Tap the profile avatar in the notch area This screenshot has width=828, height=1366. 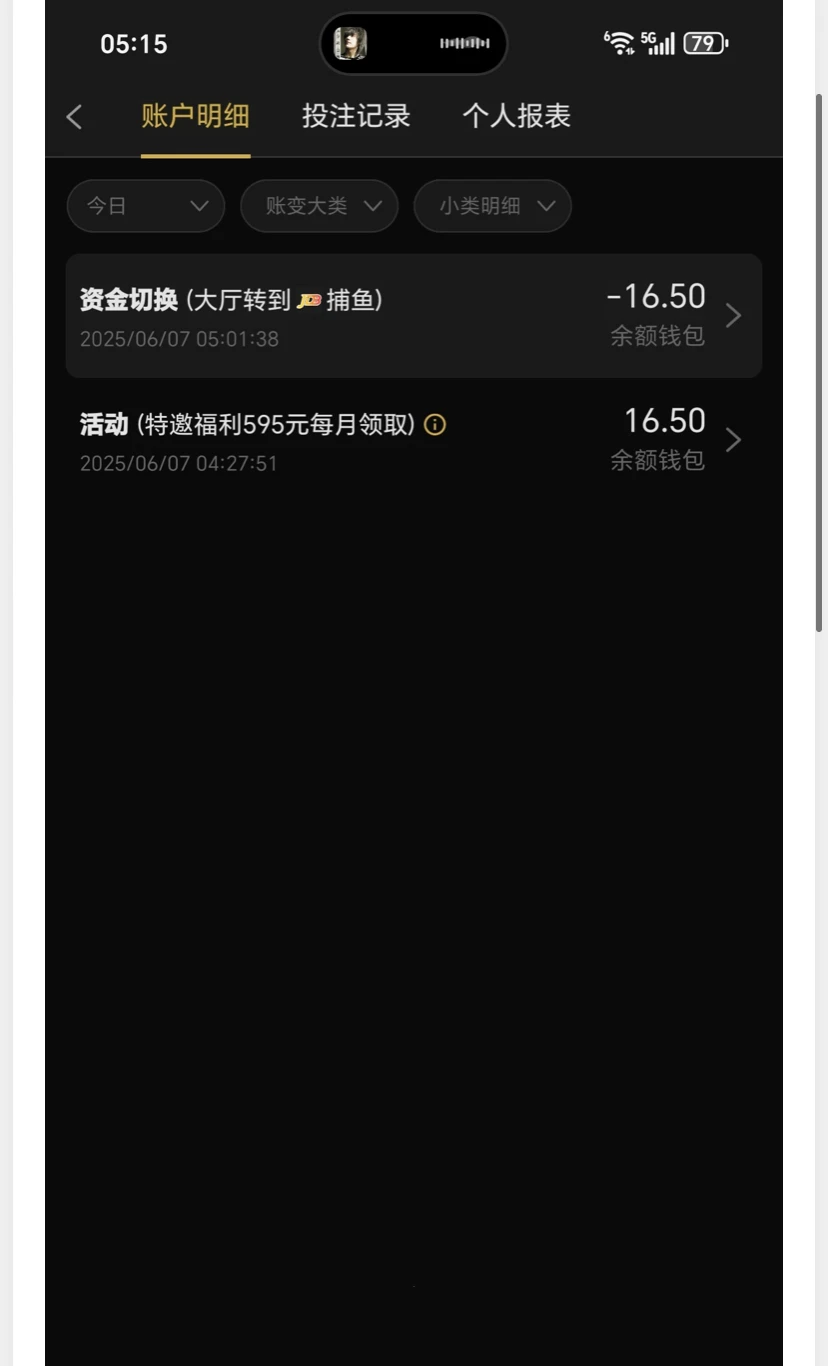[349, 43]
